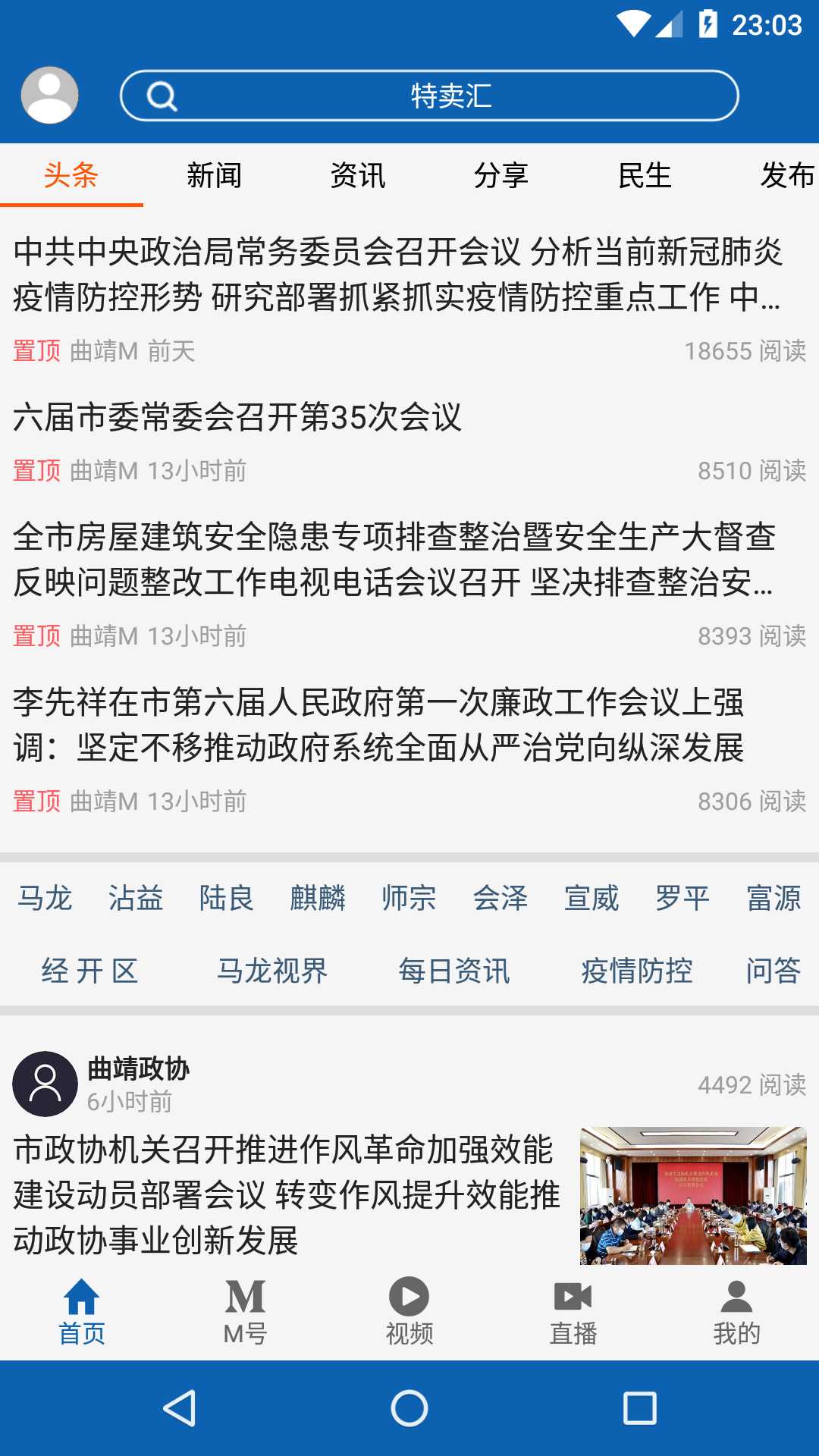Go to the 宣威 region link

point(591,898)
